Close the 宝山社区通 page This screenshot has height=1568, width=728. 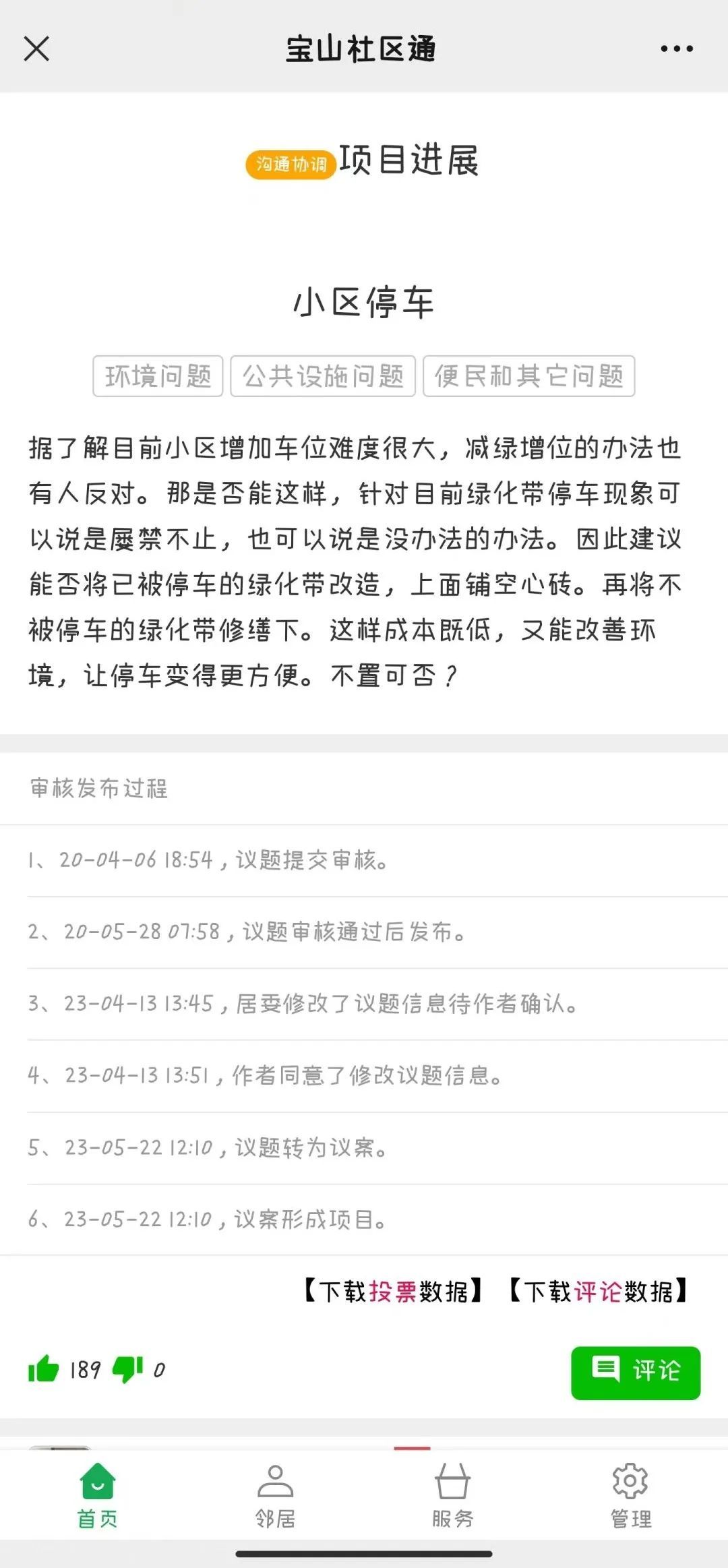[36, 49]
